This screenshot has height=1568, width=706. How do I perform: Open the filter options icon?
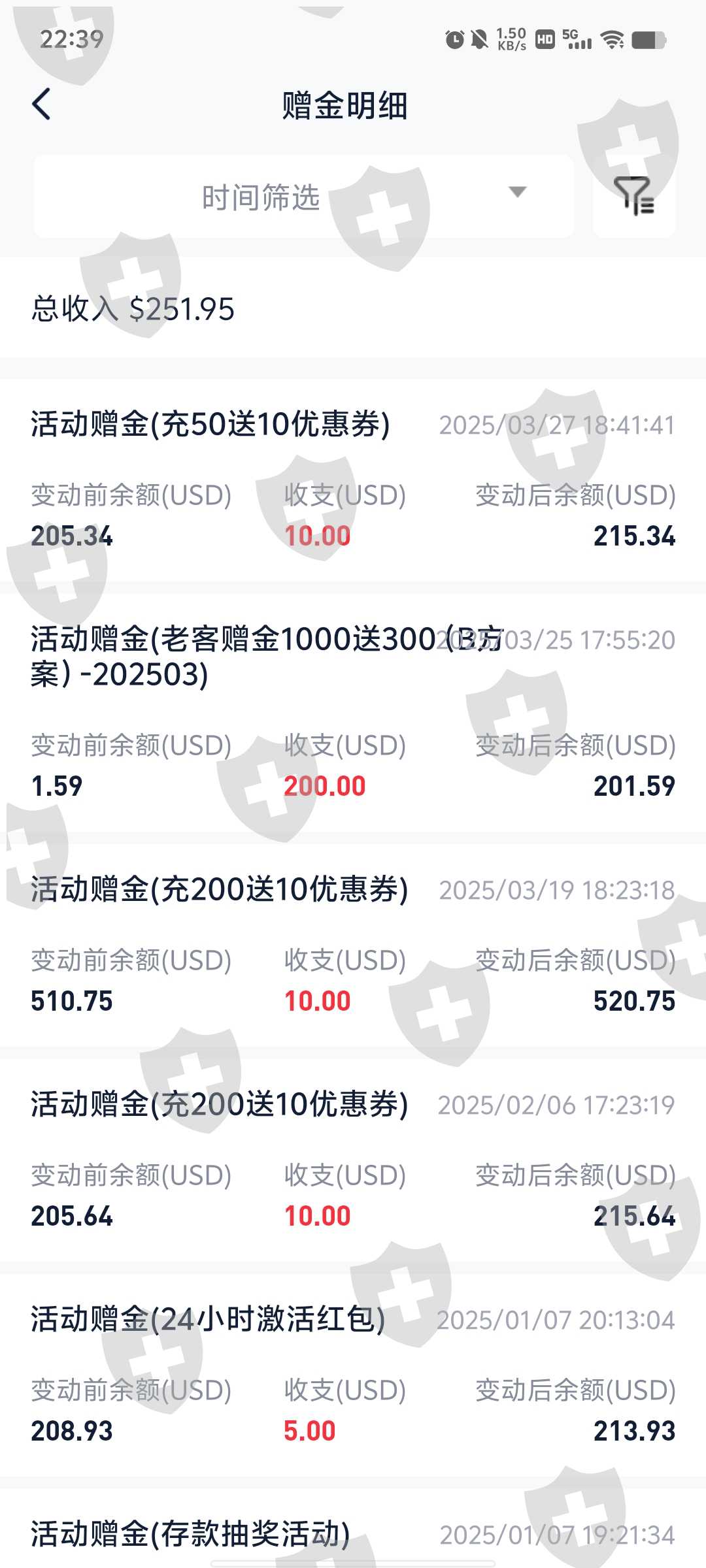point(633,196)
